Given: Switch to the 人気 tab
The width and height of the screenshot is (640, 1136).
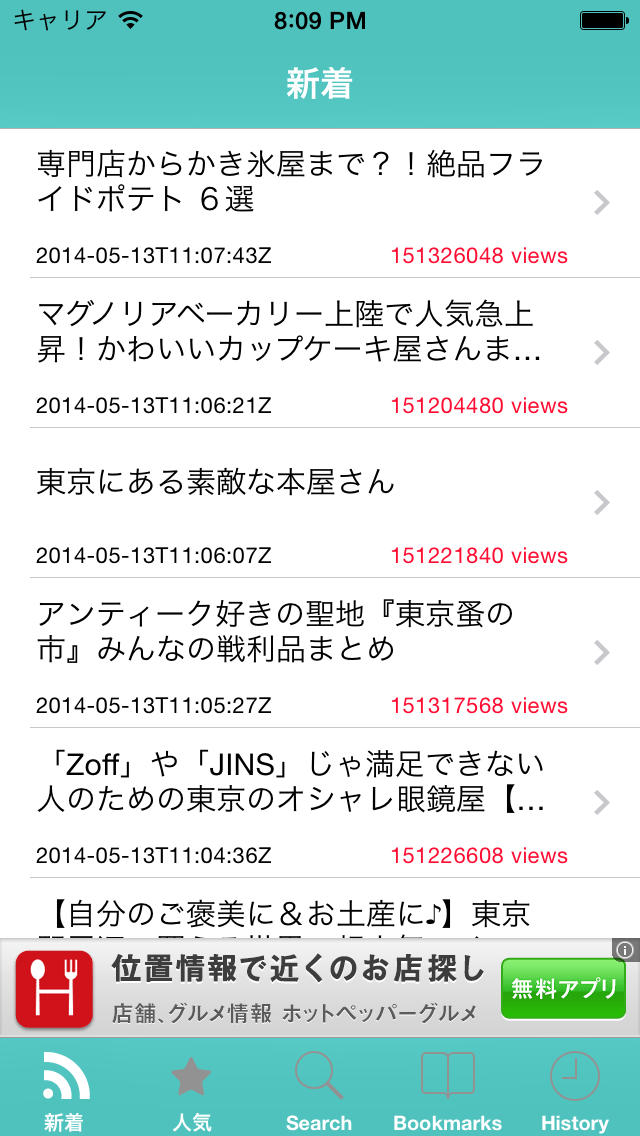Looking at the screenshot, I should click(x=191, y=1090).
